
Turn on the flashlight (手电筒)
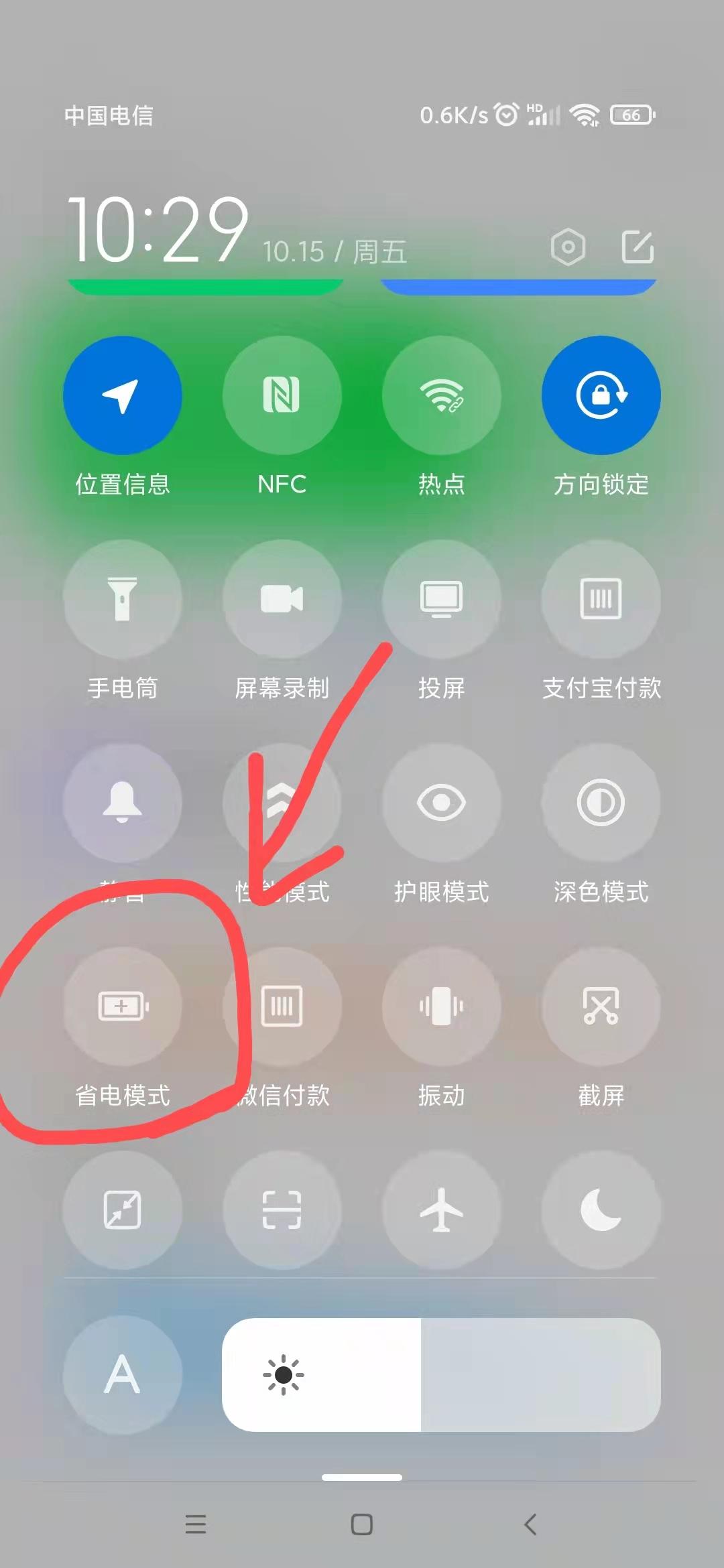[x=123, y=601]
